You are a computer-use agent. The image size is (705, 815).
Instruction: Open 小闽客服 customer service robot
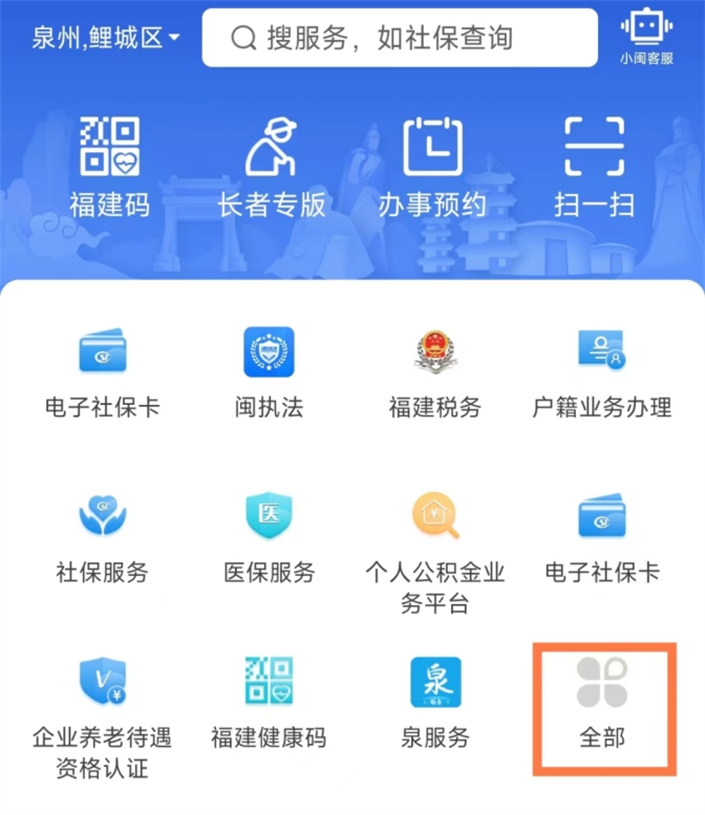tap(646, 35)
